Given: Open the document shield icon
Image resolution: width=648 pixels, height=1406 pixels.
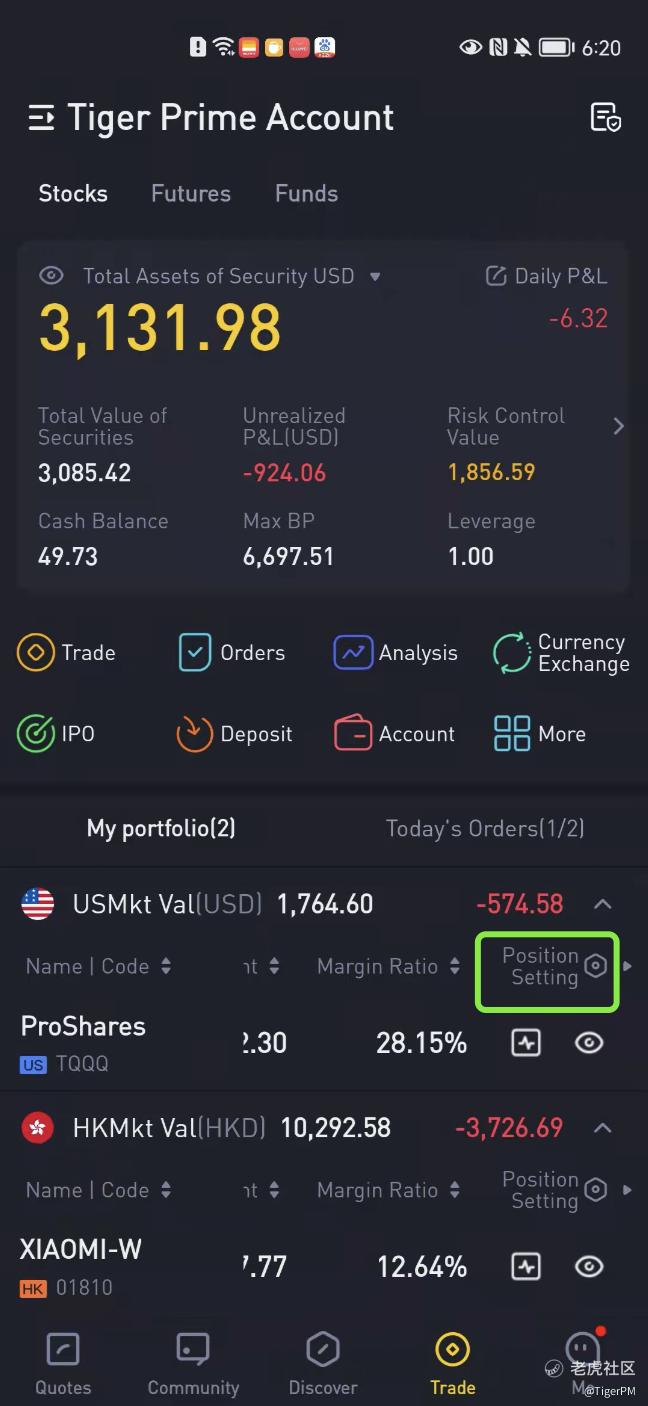Looking at the screenshot, I should point(605,118).
